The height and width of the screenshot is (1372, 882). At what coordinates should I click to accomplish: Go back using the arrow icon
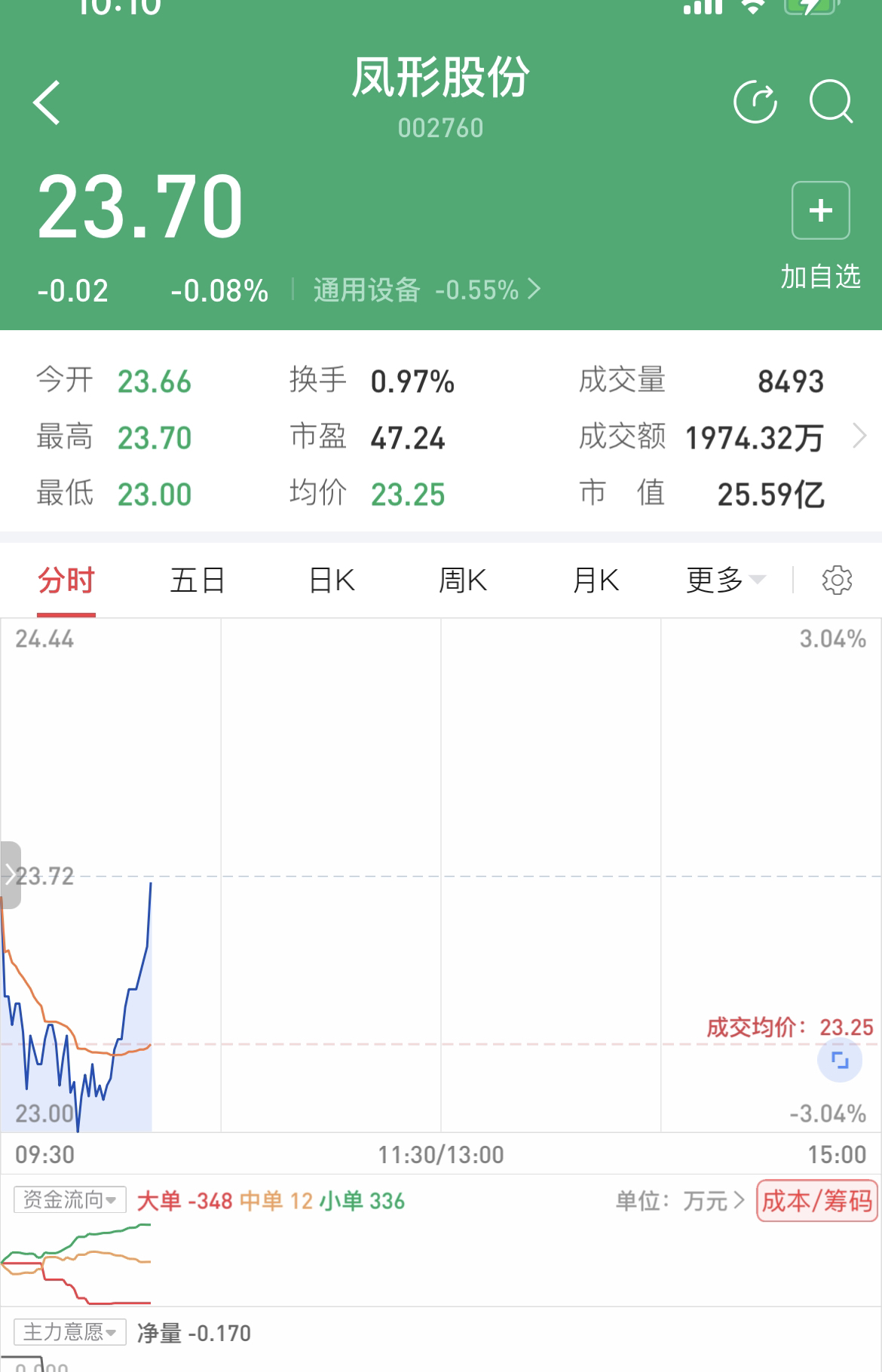tap(47, 103)
